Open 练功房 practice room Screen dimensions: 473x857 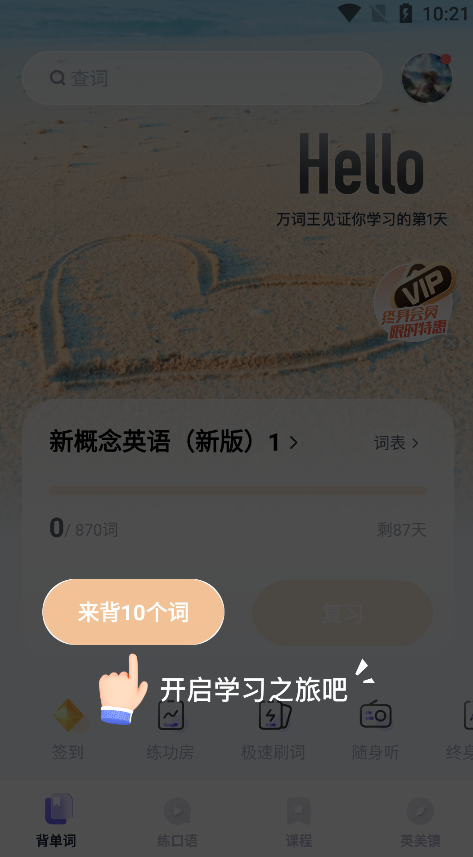pyautogui.click(x=170, y=729)
